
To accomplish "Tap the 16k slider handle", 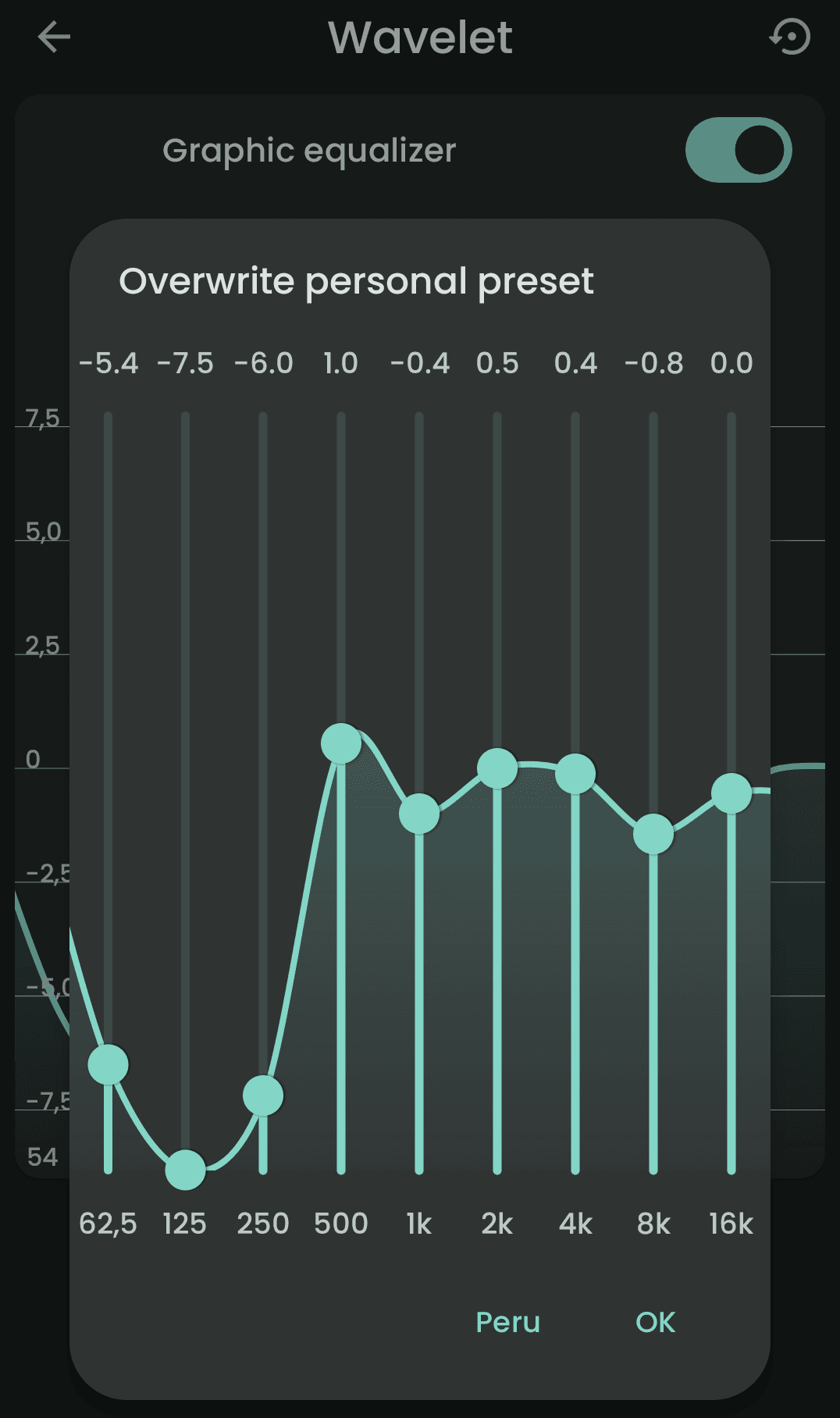I will pos(731,793).
